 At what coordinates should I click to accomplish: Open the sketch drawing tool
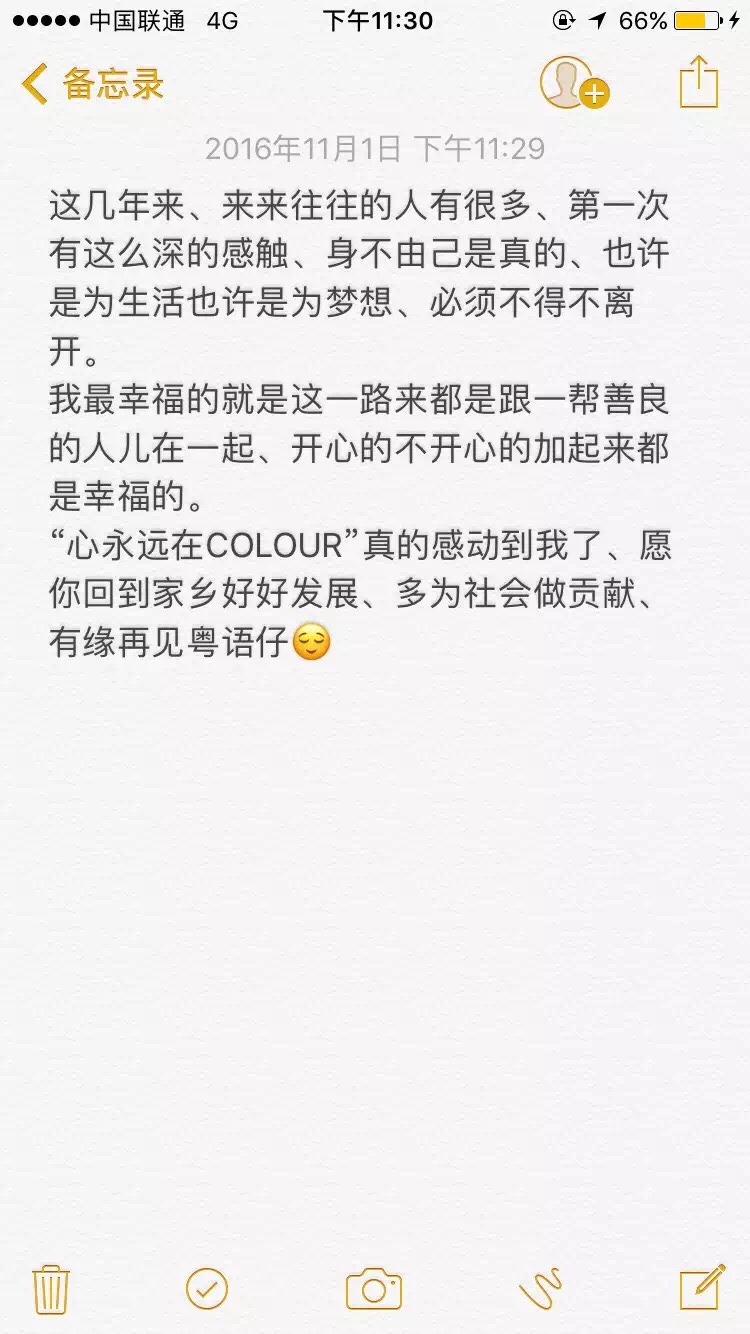[x=541, y=1289]
